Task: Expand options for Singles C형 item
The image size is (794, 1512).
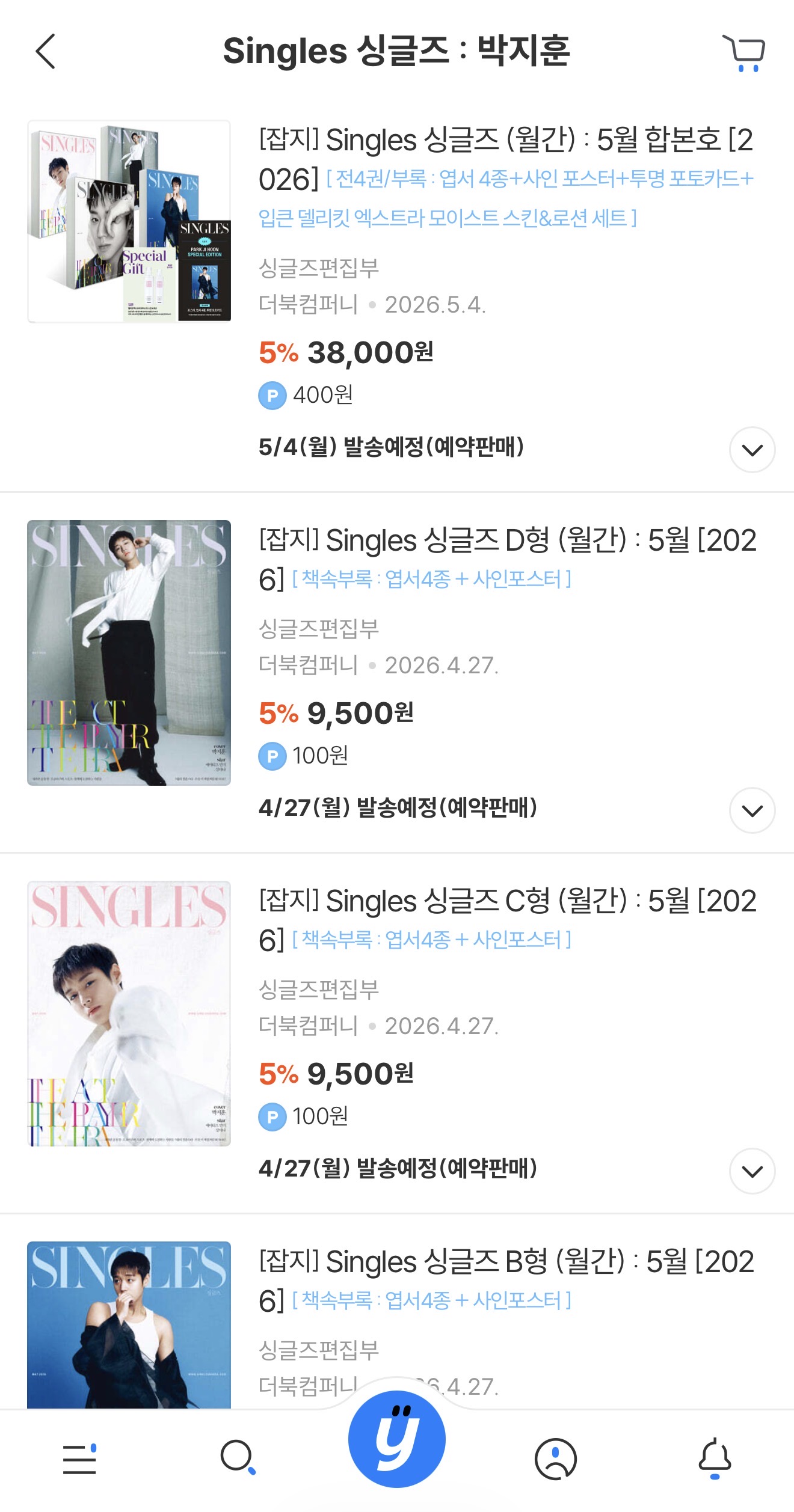Action: tap(752, 1171)
